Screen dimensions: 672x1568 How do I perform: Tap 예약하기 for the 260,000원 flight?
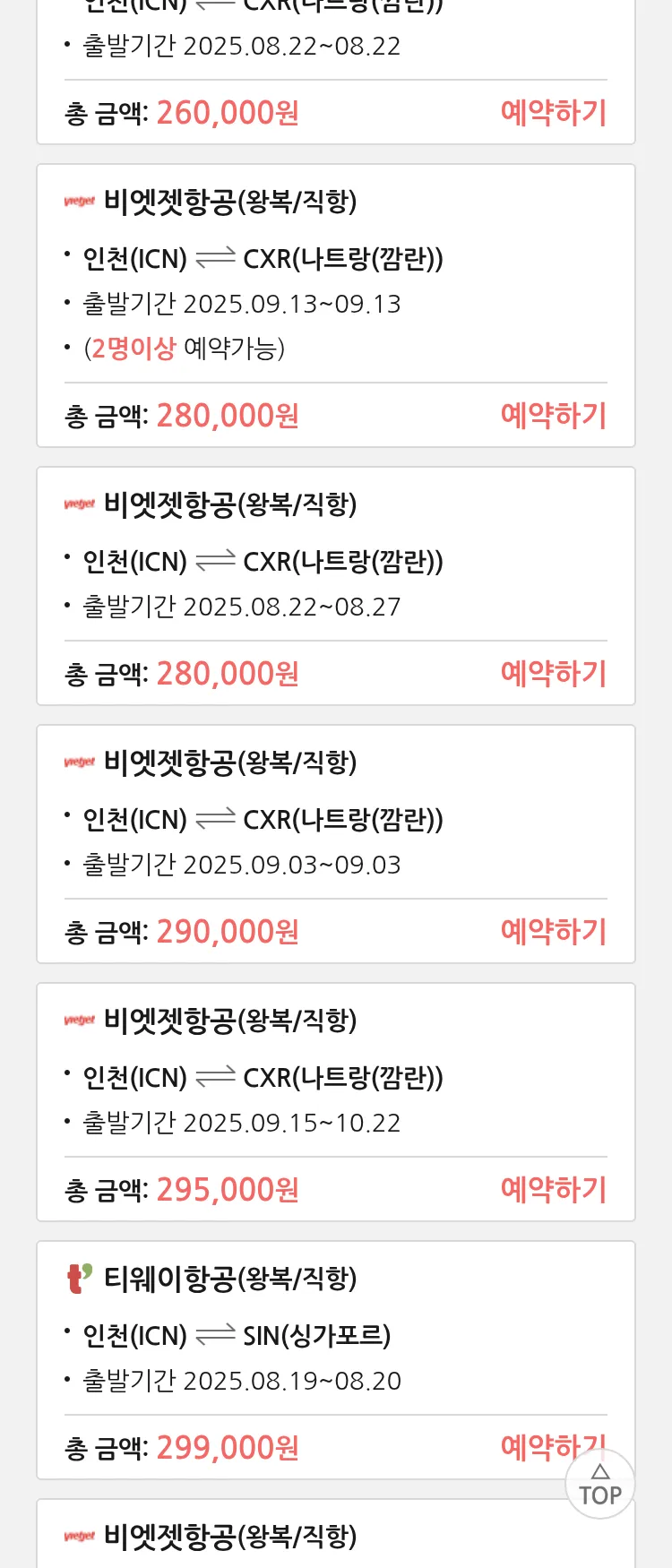pos(553,113)
